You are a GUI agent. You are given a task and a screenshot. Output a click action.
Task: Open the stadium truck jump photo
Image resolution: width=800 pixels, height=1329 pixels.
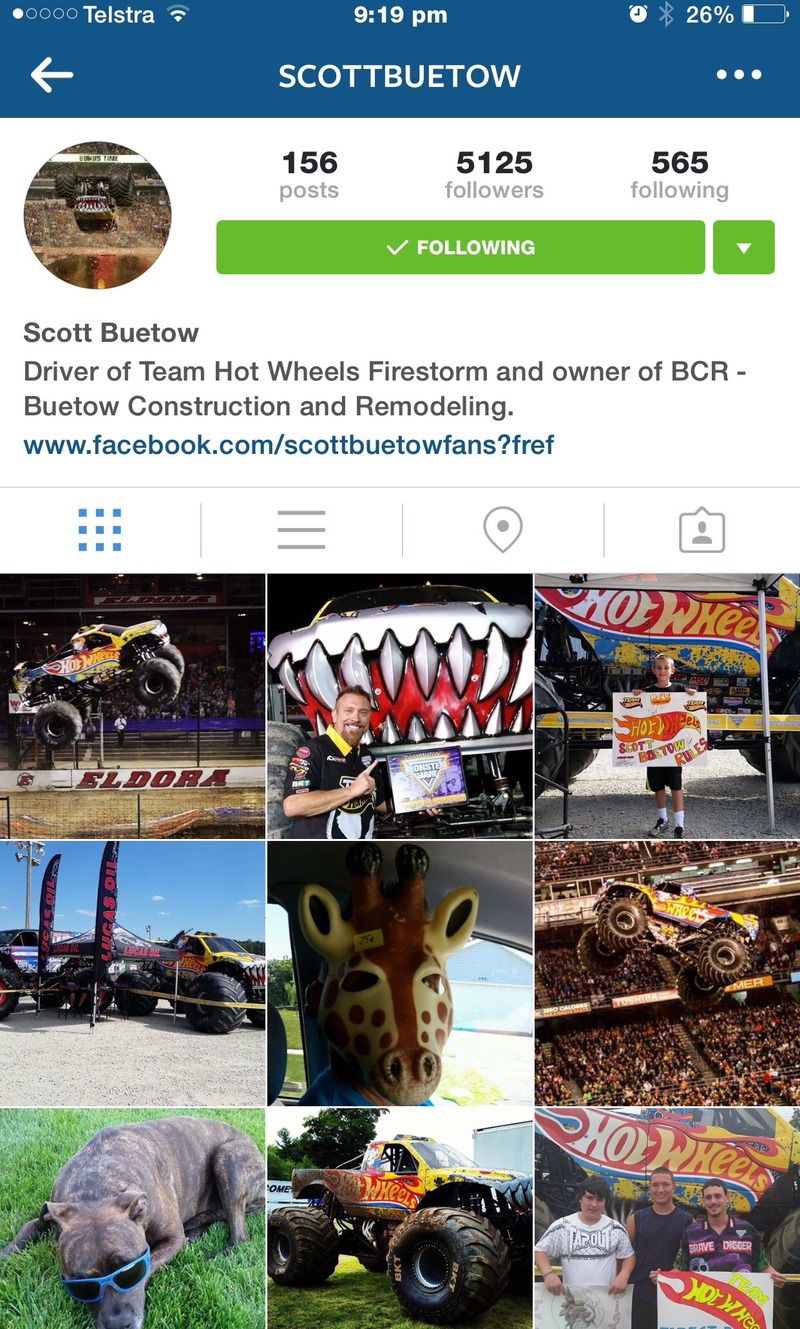[x=667, y=973]
